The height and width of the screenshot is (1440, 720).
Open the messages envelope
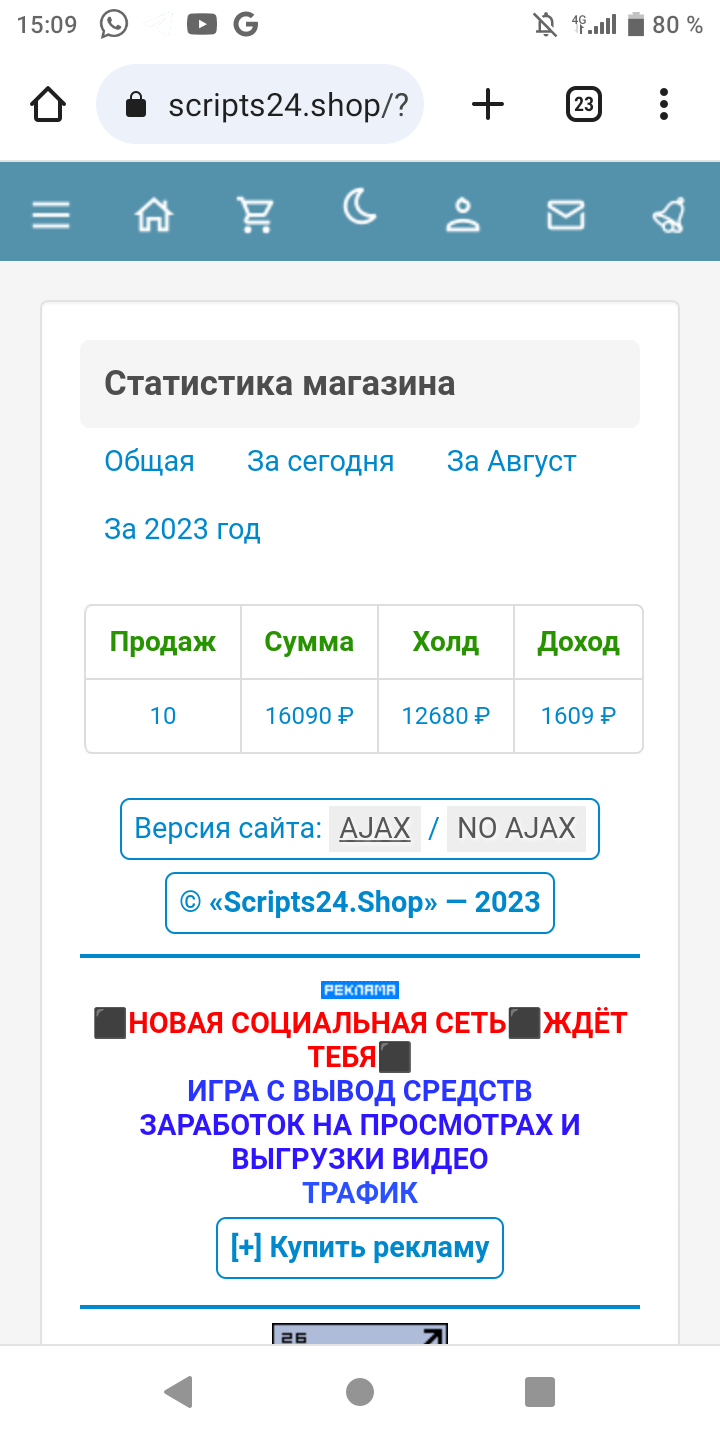pos(566,215)
